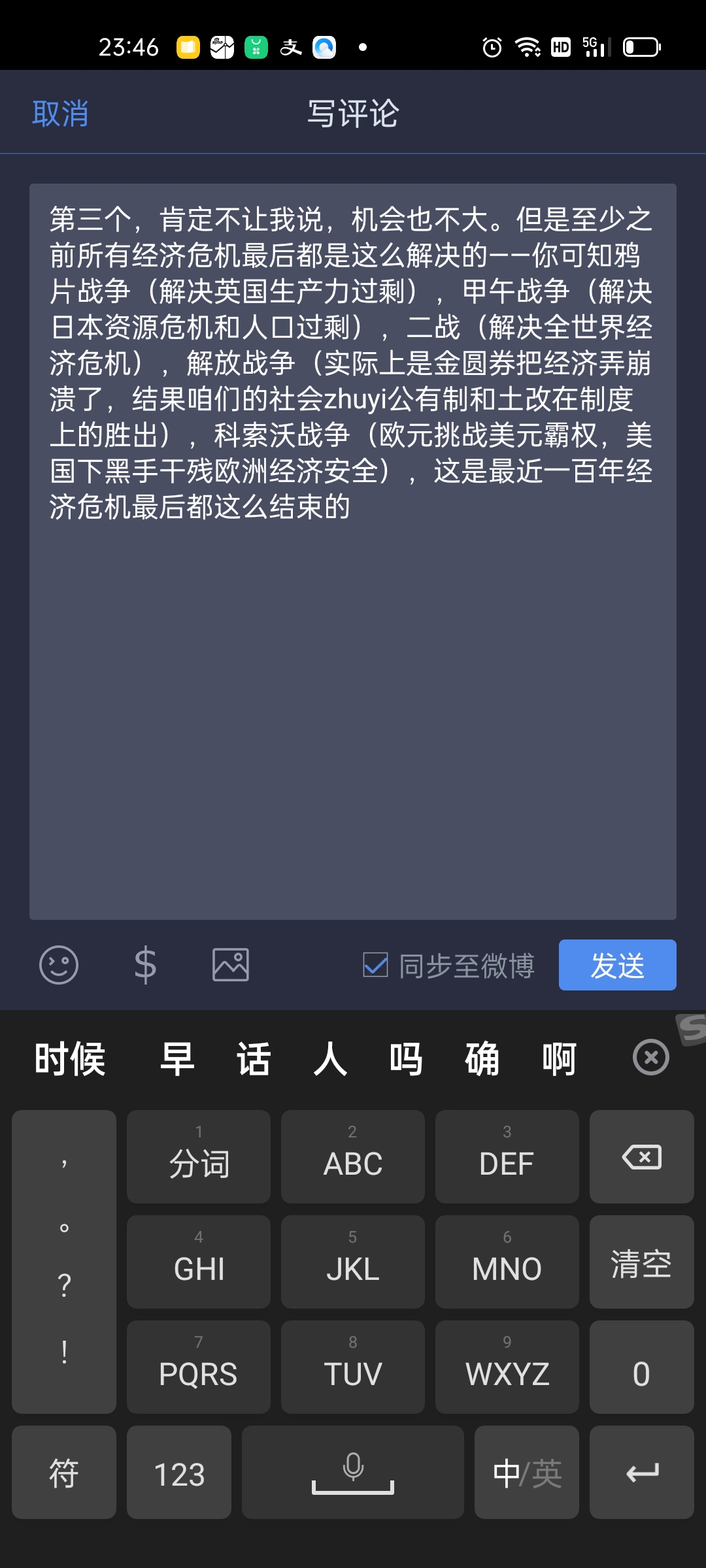Tap the keyboard return key
Screen dimensions: 706x1568
(641, 1473)
